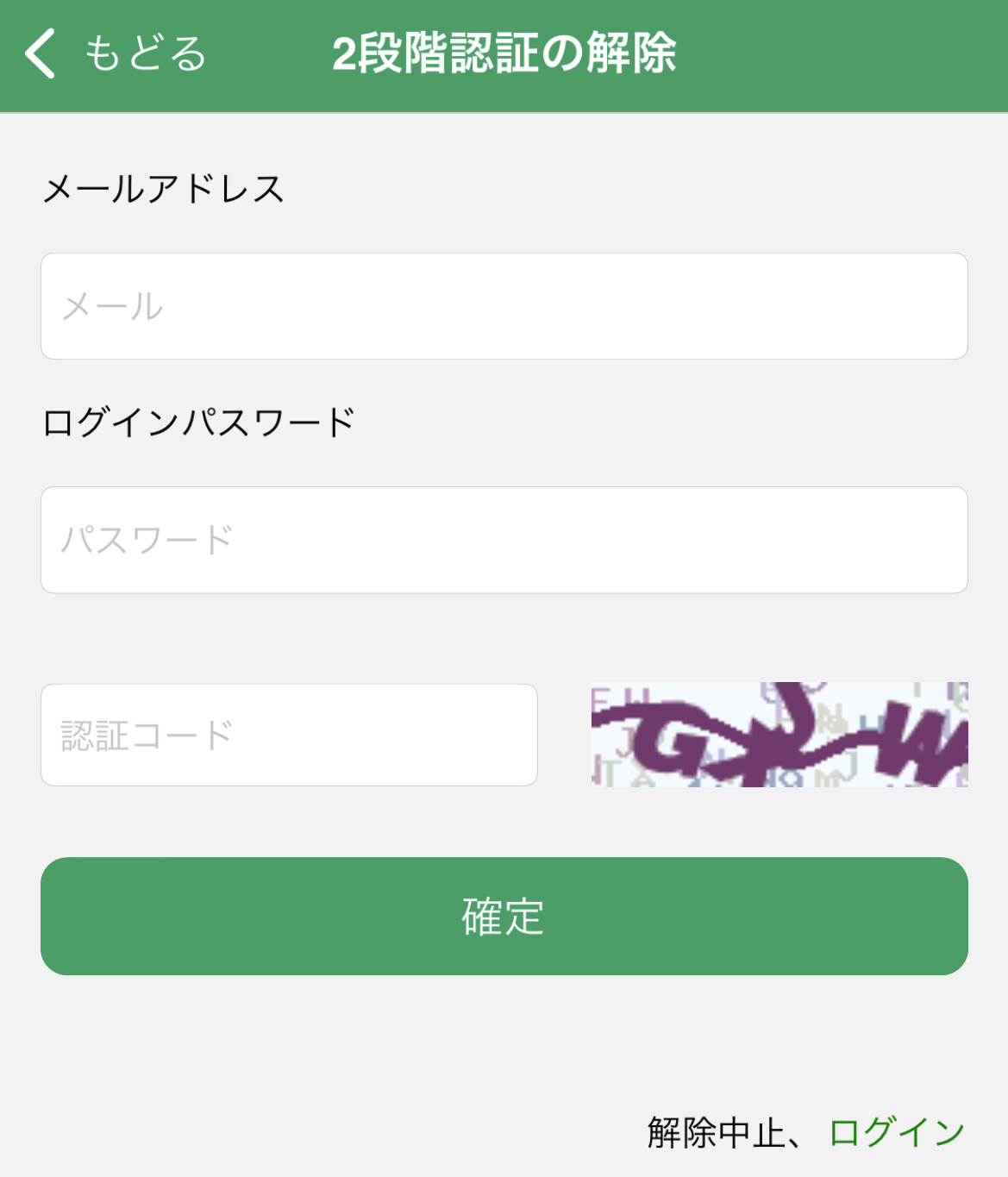The image size is (1008, 1177).
Task: Open the ログイン link
Action: (x=897, y=1132)
